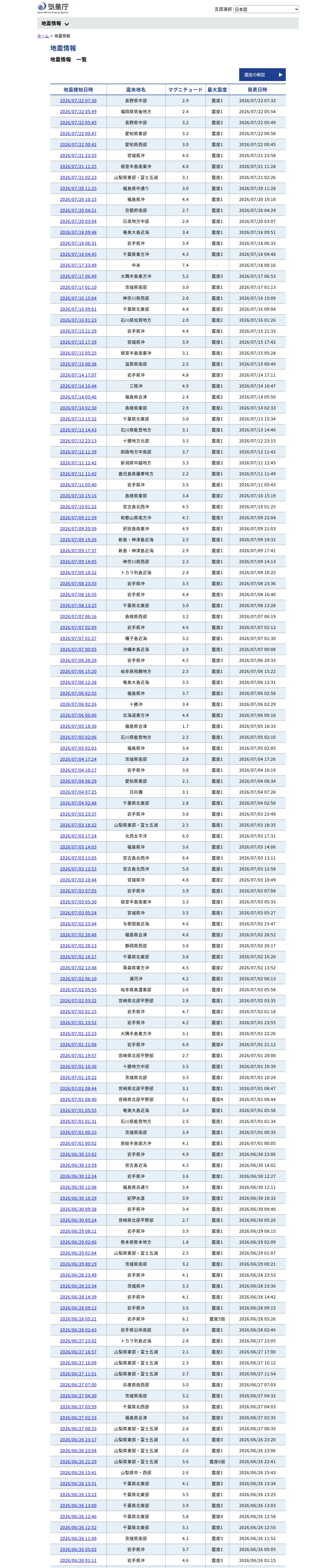This screenshot has width=336, height=1568.
Task: Open the 震度の解説 button
Action: coord(262,74)
